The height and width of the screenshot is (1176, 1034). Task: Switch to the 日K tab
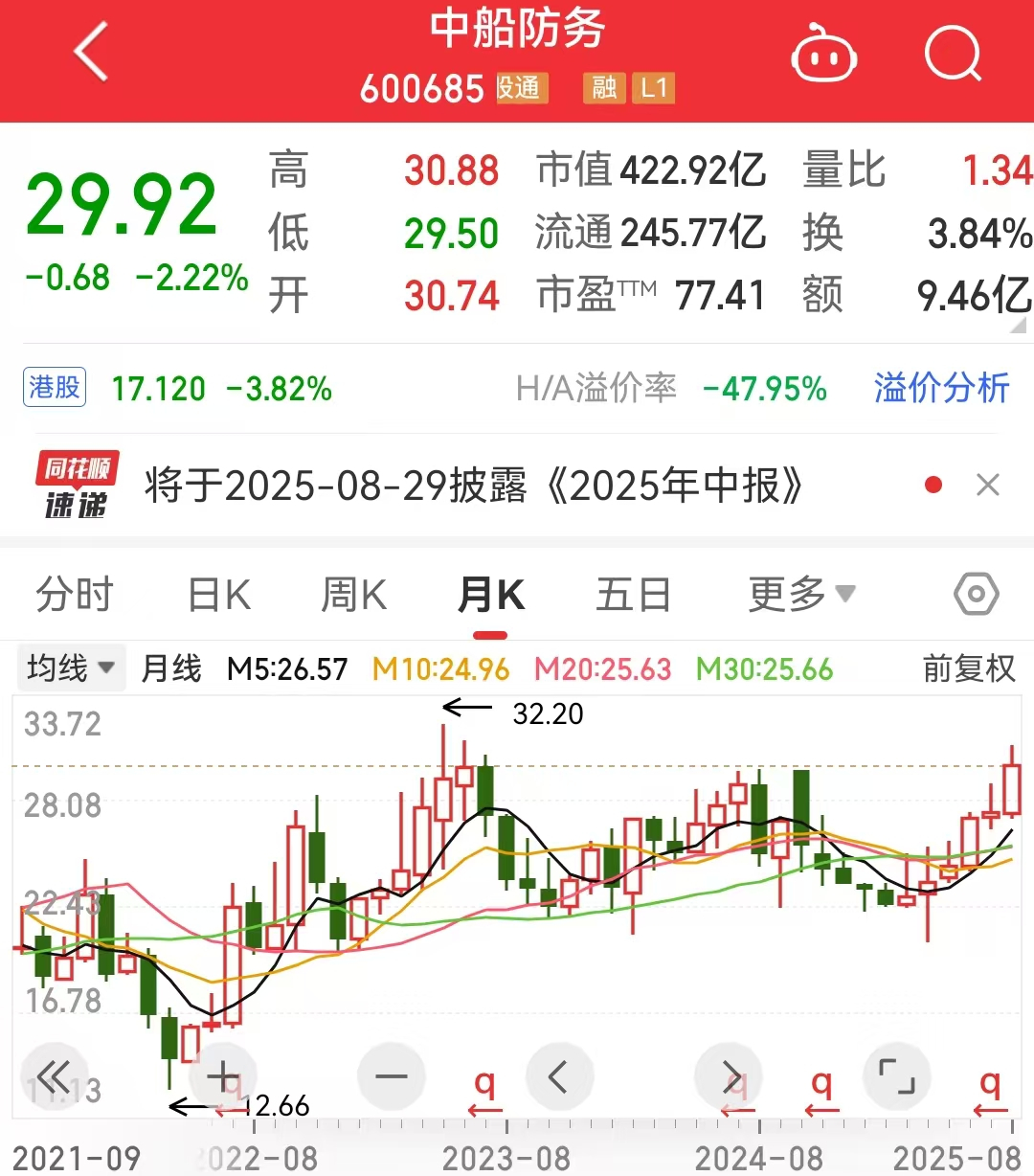coord(218,594)
